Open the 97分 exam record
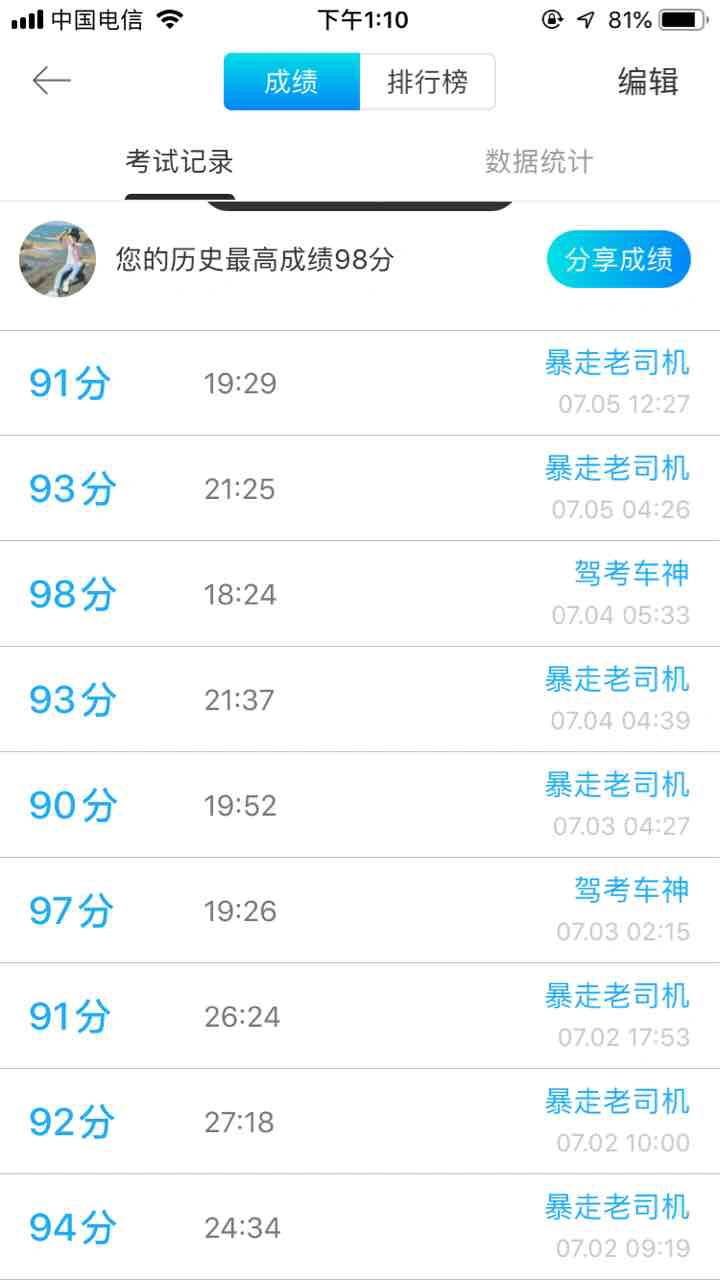This screenshot has height=1280, width=720. [x=360, y=910]
